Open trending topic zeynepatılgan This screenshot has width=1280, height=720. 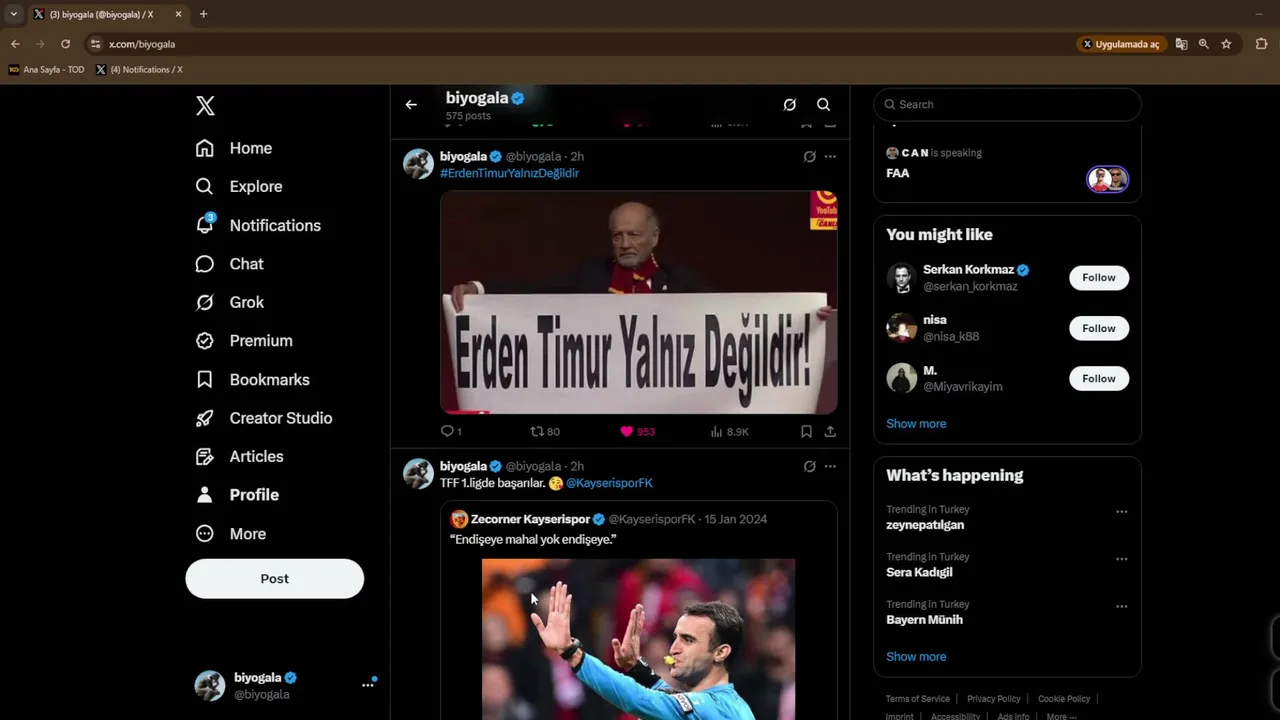925,525
